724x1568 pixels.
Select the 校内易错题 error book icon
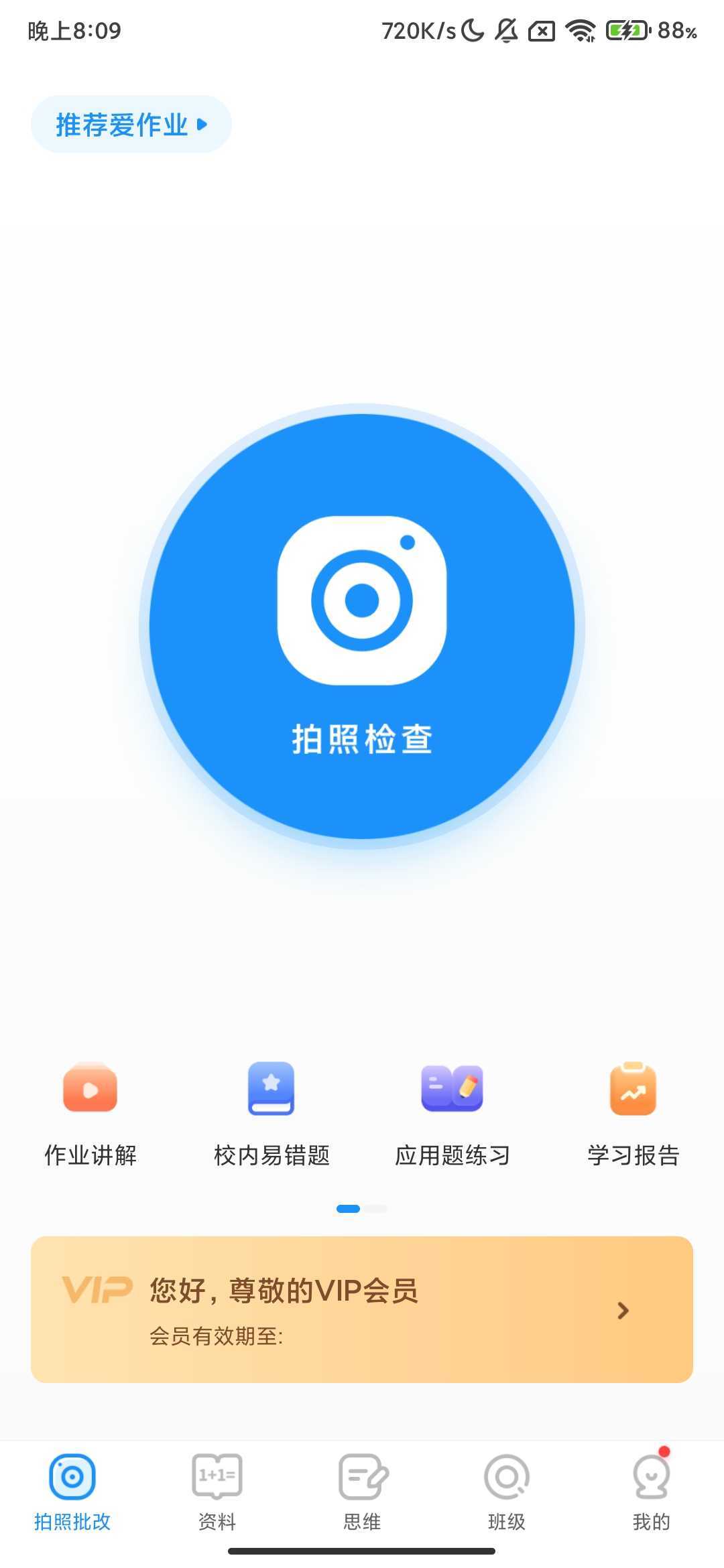click(x=271, y=1089)
